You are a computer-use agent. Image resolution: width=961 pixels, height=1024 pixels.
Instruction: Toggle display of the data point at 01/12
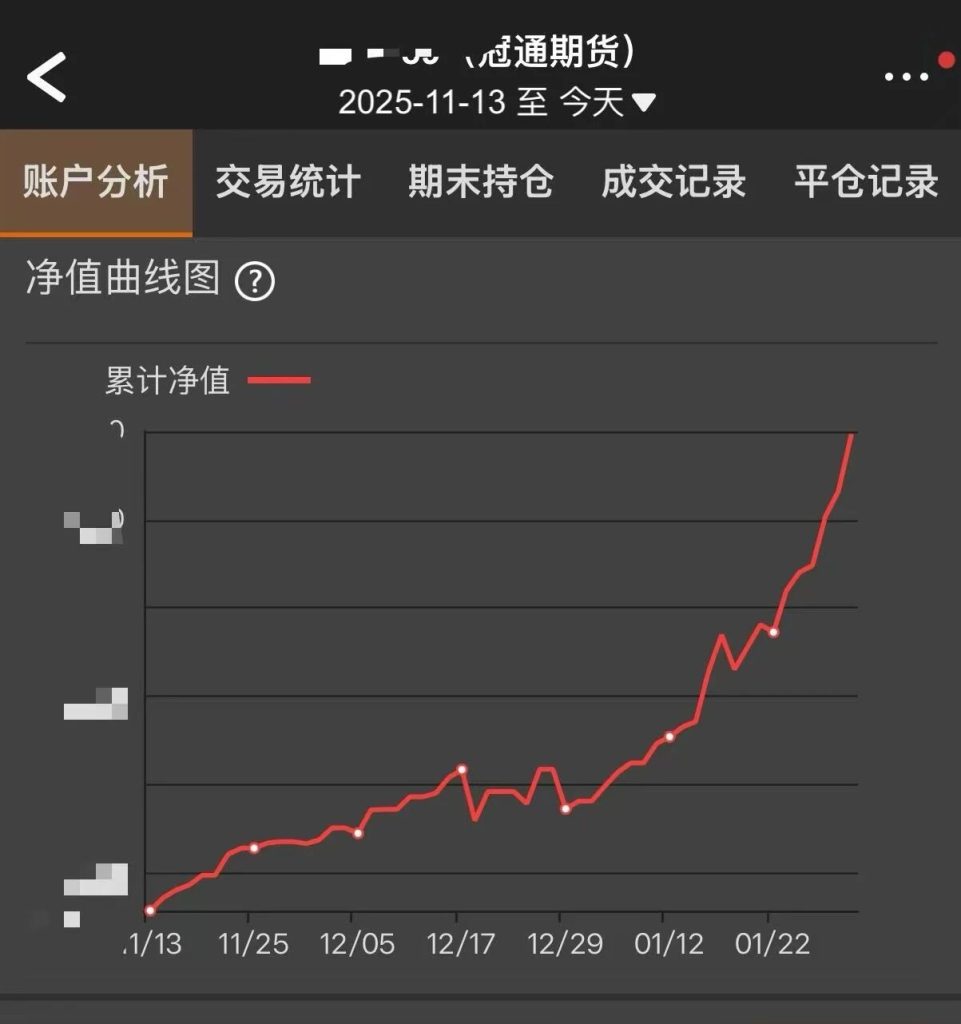[x=668, y=737]
